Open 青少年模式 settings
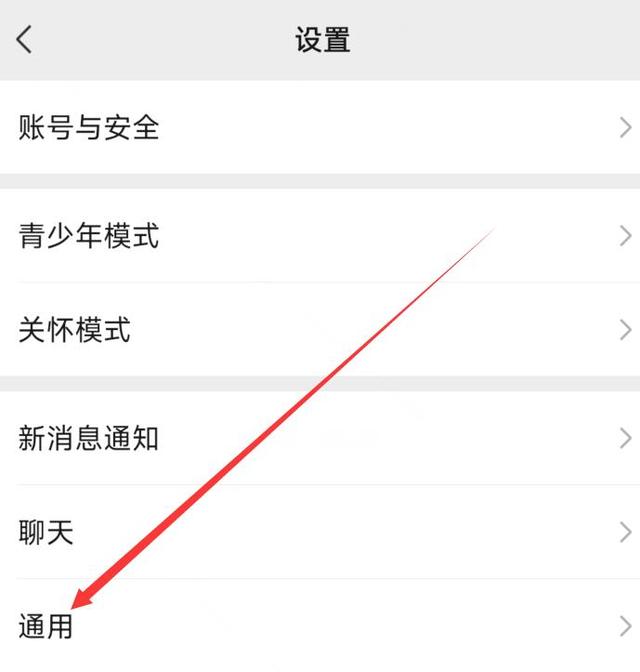Viewport: 640px width, 672px height. (x=320, y=237)
